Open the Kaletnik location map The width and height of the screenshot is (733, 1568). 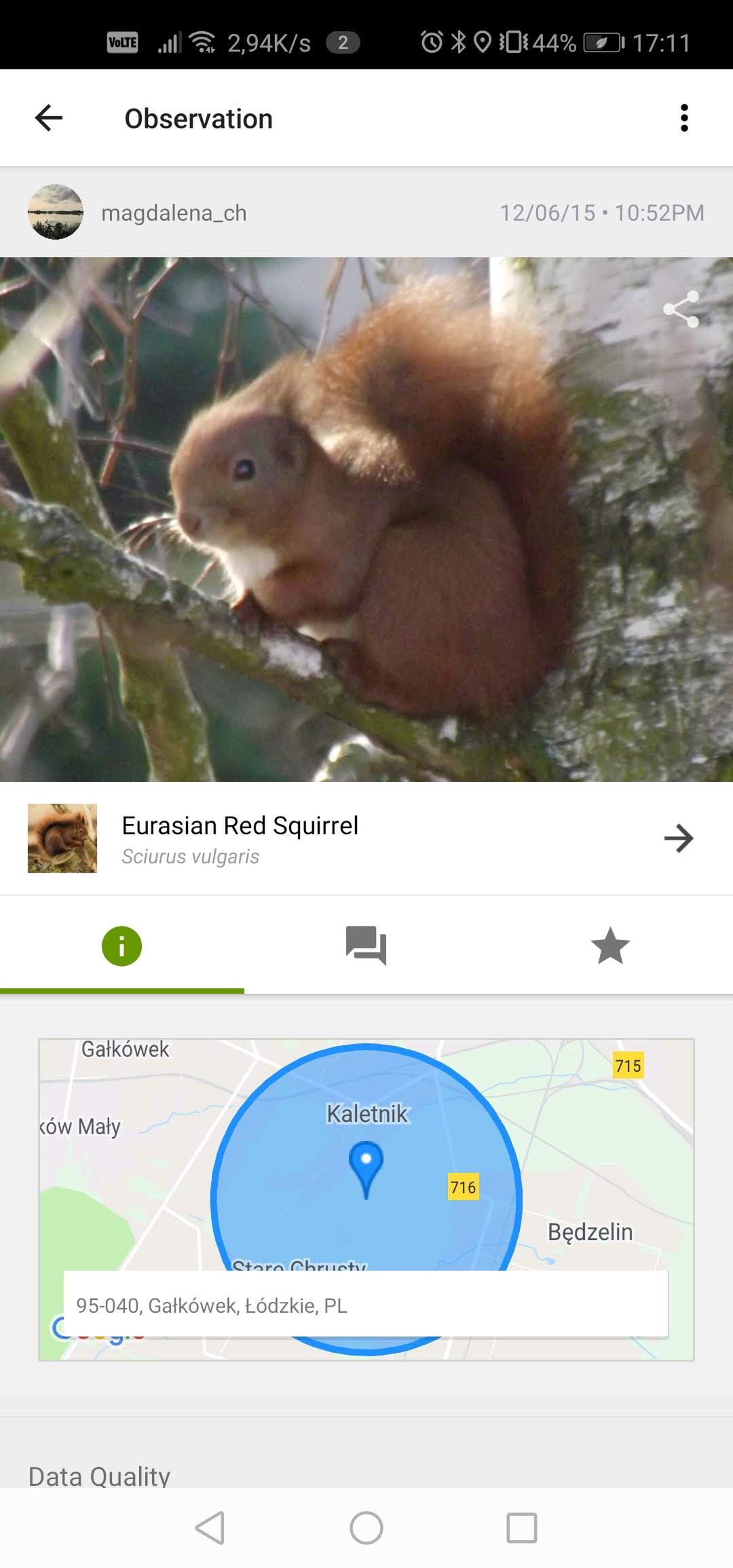(366, 1199)
